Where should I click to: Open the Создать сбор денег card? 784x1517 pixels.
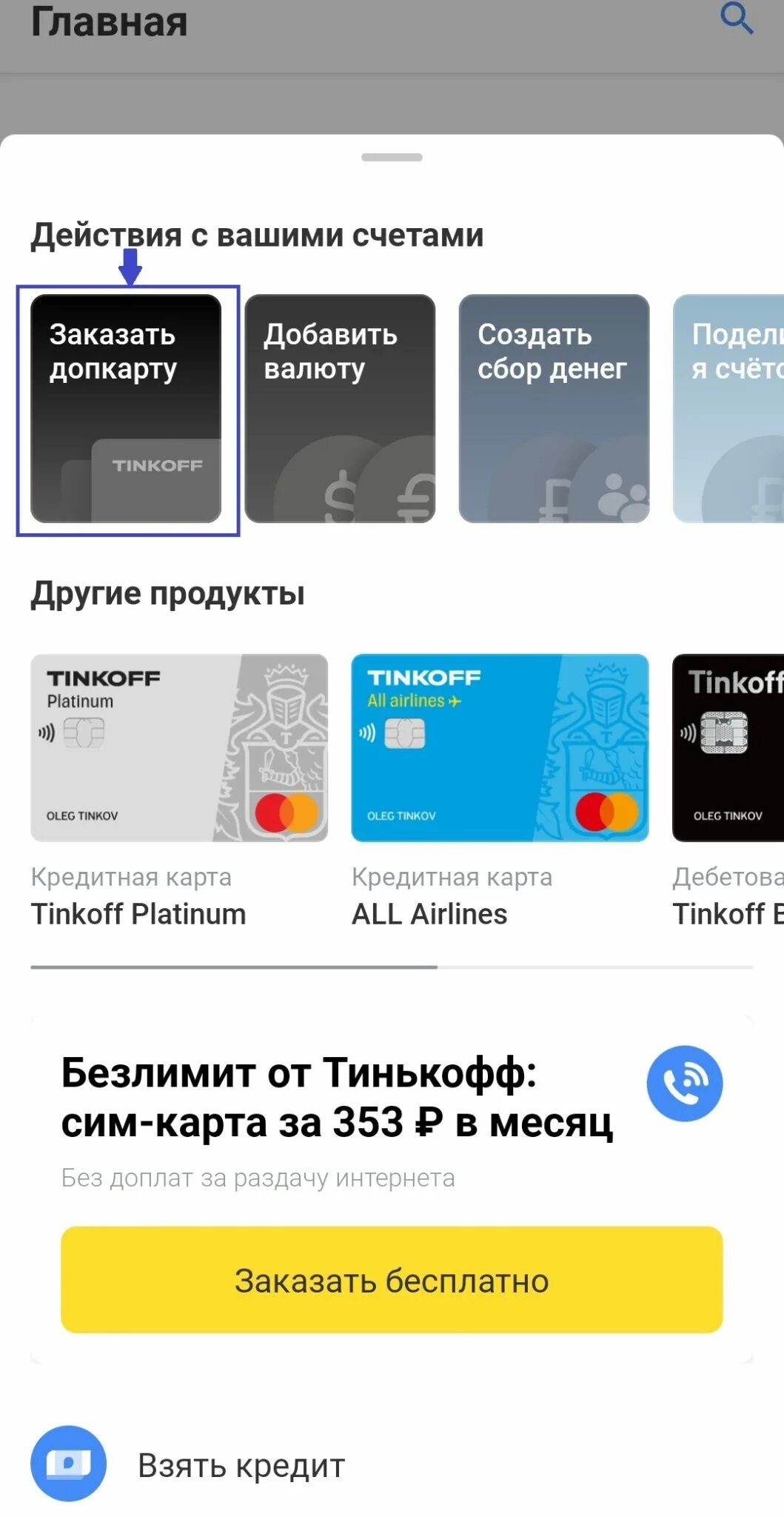tap(554, 409)
